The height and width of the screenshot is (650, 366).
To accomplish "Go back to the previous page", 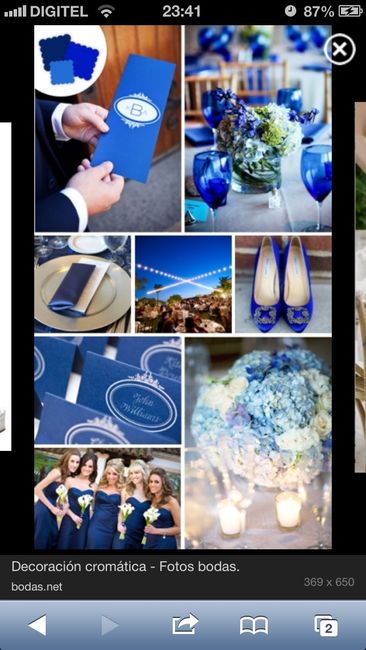I will click(x=37, y=625).
